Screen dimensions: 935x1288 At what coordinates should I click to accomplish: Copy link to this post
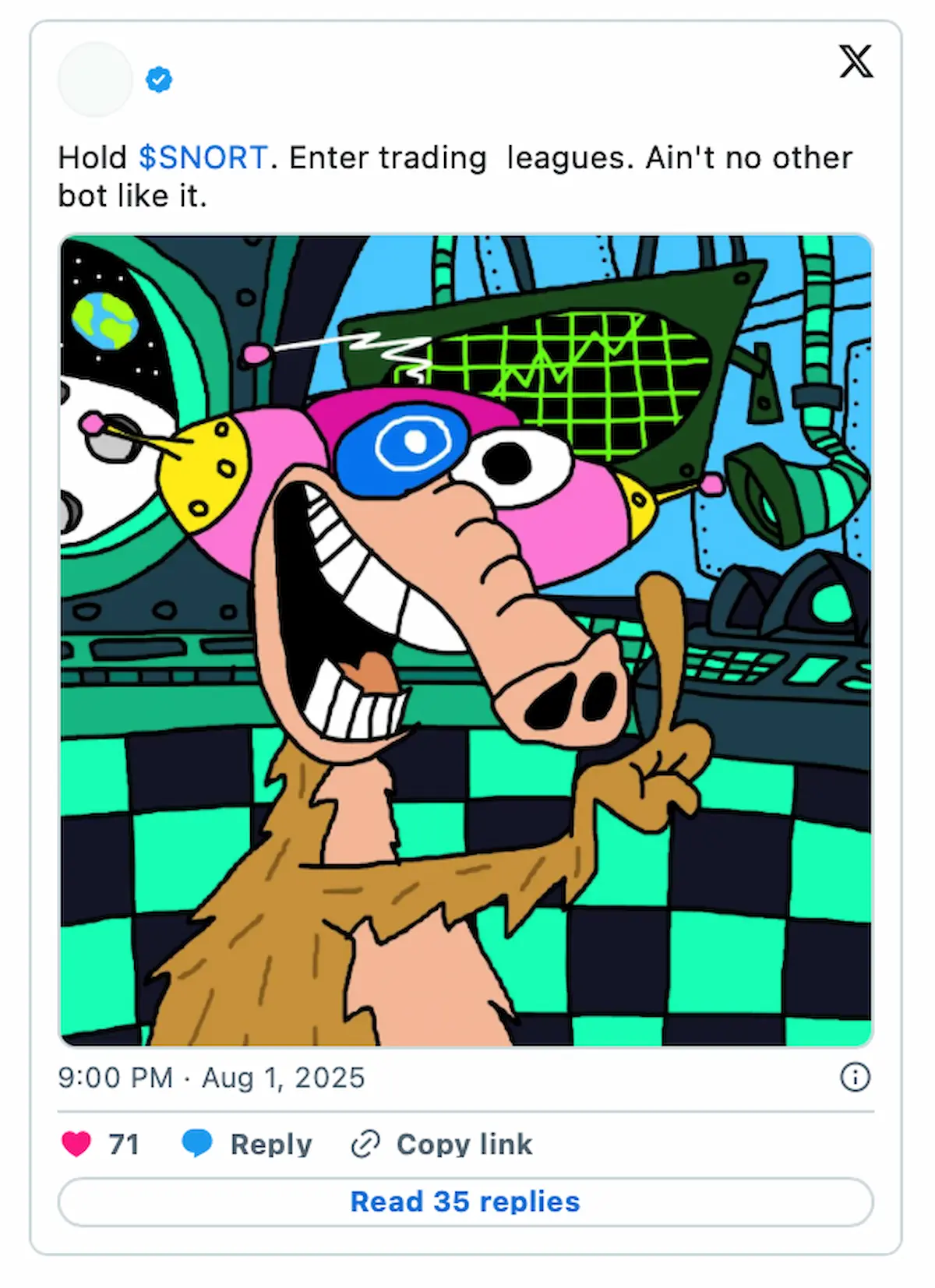(x=442, y=1144)
